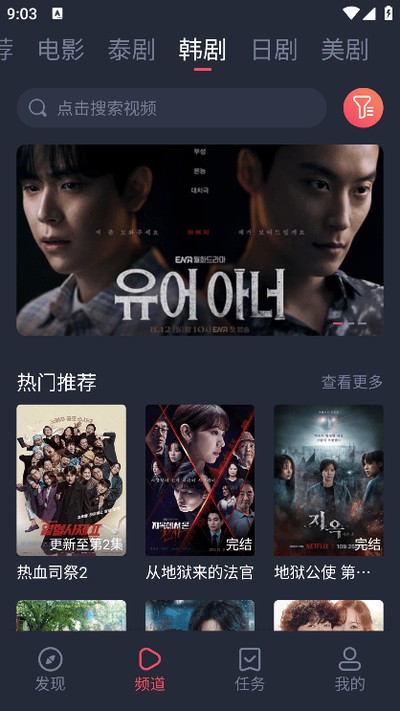This screenshot has width=400, height=711.
Task: Open the red filter button
Action: [x=363, y=108]
